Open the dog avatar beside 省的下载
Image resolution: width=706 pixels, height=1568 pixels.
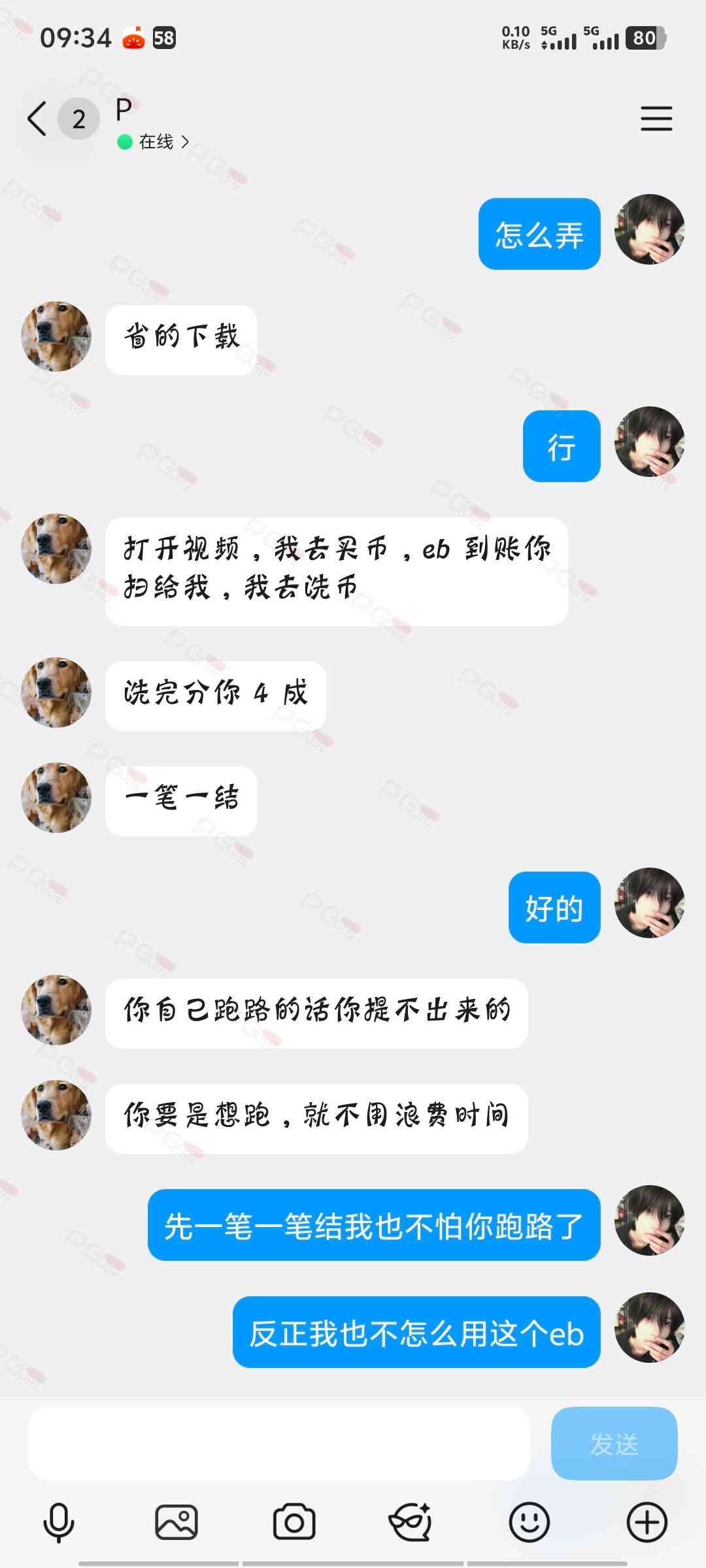pos(56,336)
